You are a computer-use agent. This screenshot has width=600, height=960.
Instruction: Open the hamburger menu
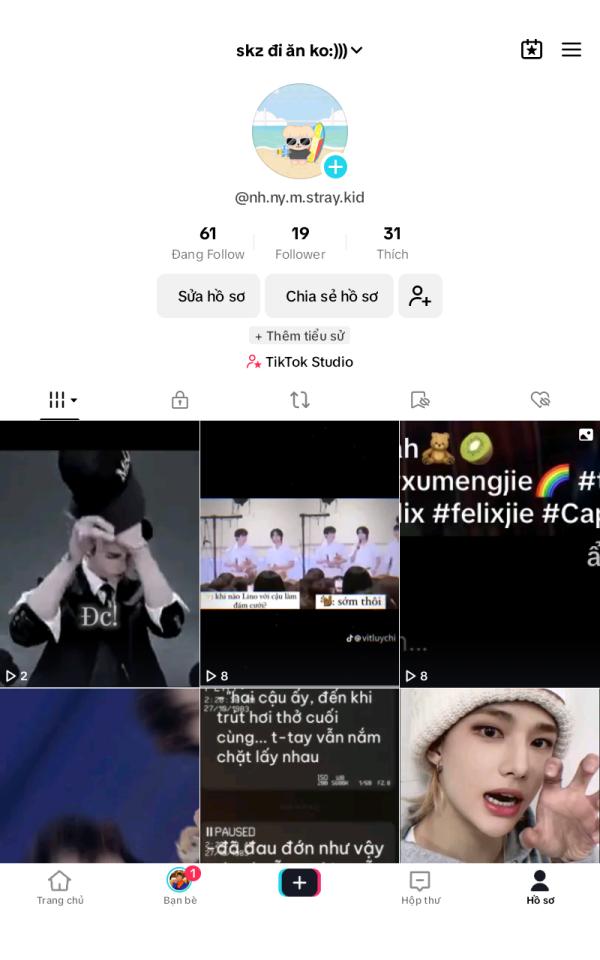click(x=571, y=49)
